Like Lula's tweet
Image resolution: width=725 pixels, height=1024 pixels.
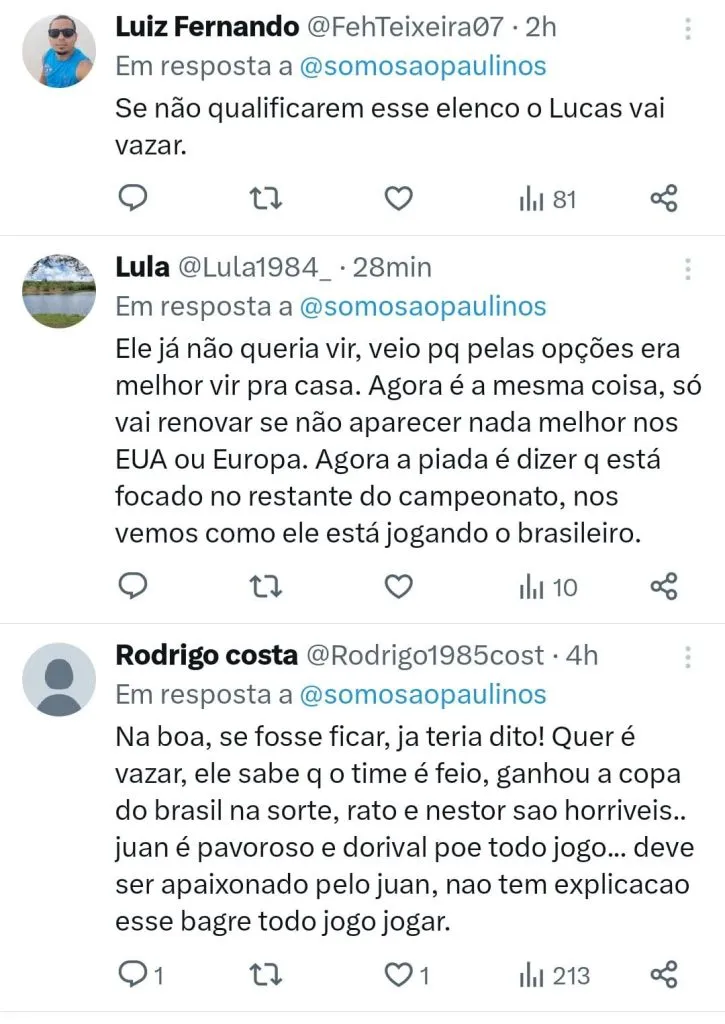tap(399, 586)
